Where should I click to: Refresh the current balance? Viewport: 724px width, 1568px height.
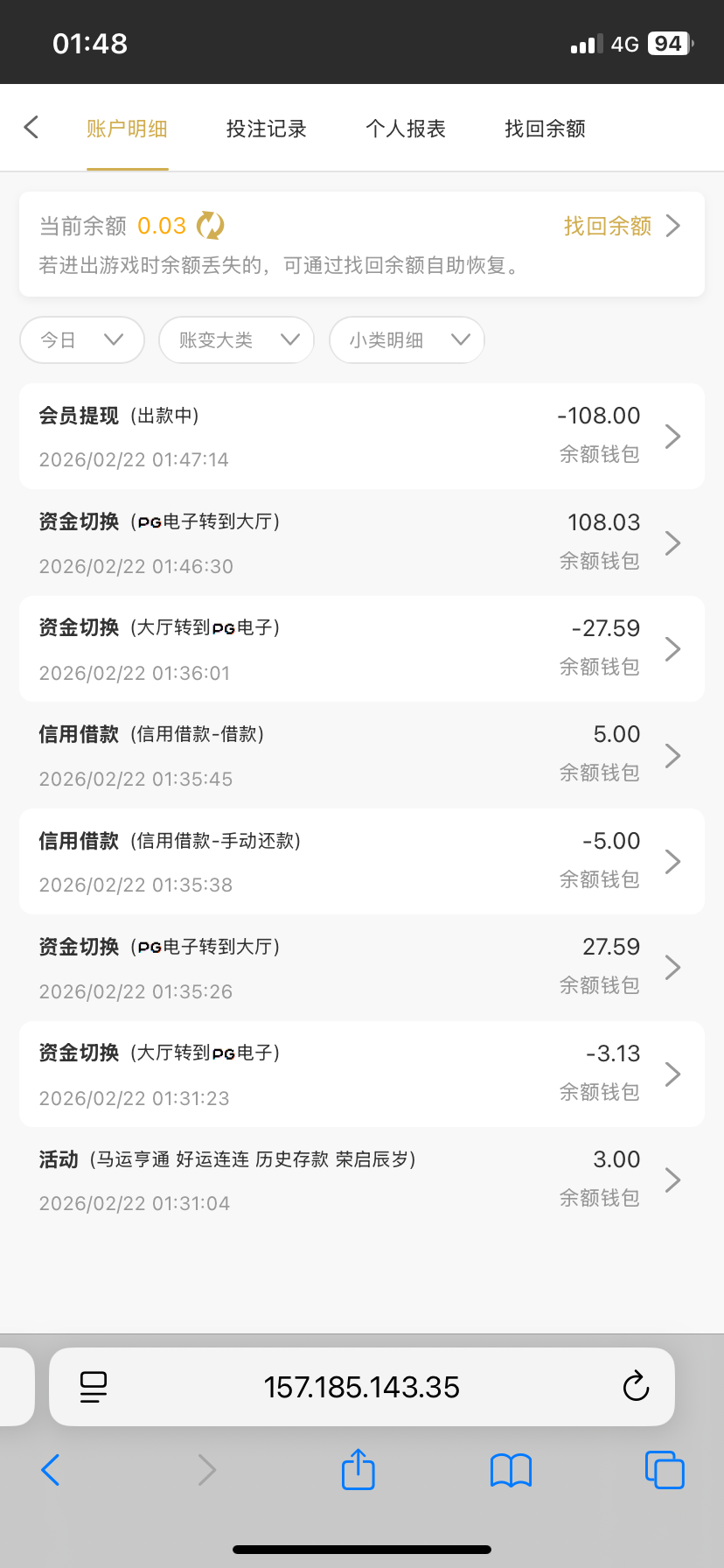[x=211, y=226]
